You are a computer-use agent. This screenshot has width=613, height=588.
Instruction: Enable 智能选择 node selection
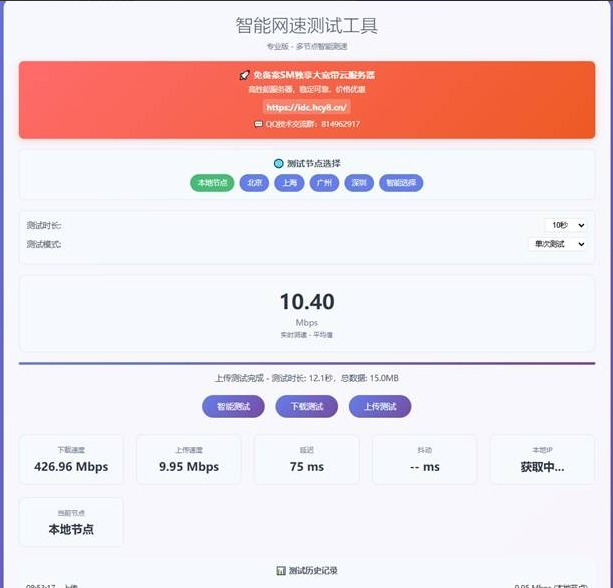click(x=400, y=183)
